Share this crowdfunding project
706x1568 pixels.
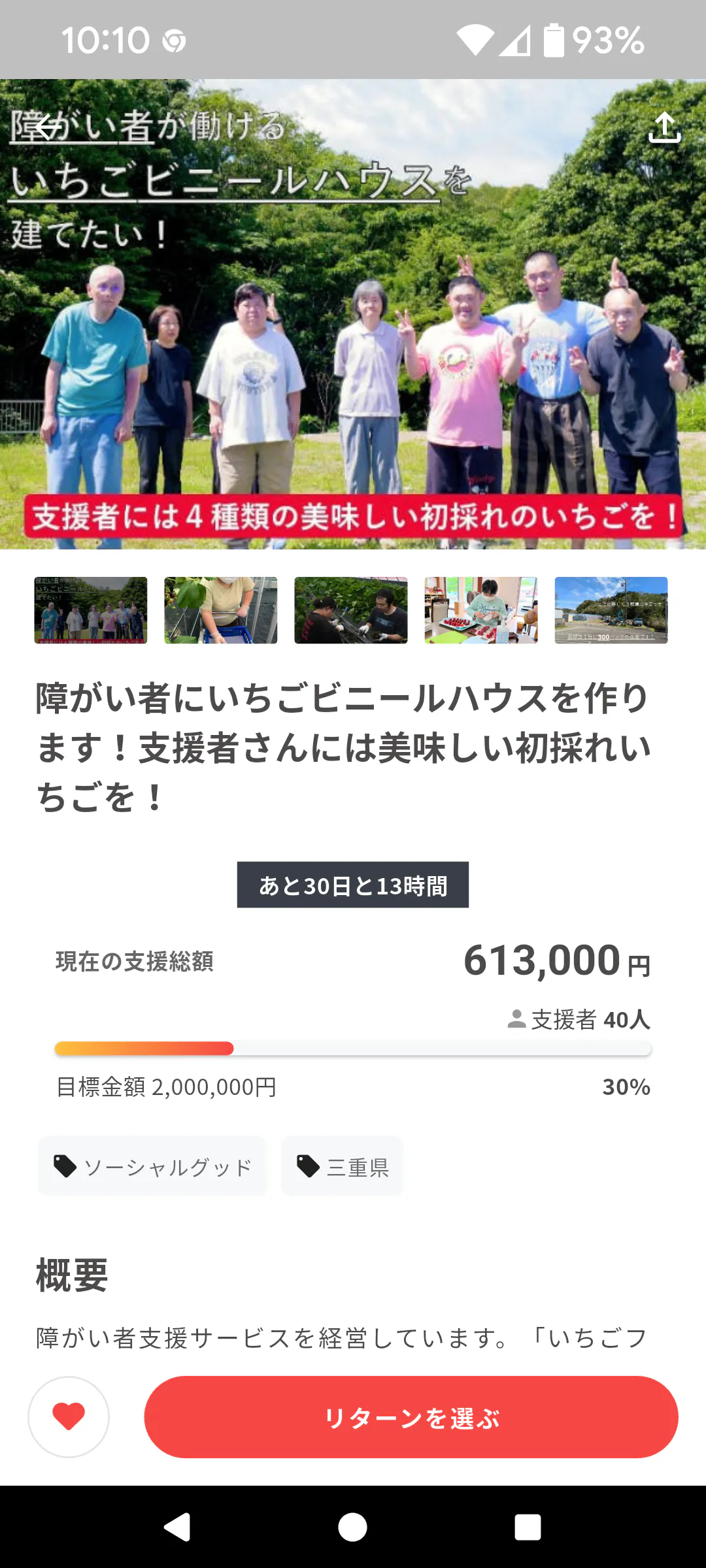664,127
